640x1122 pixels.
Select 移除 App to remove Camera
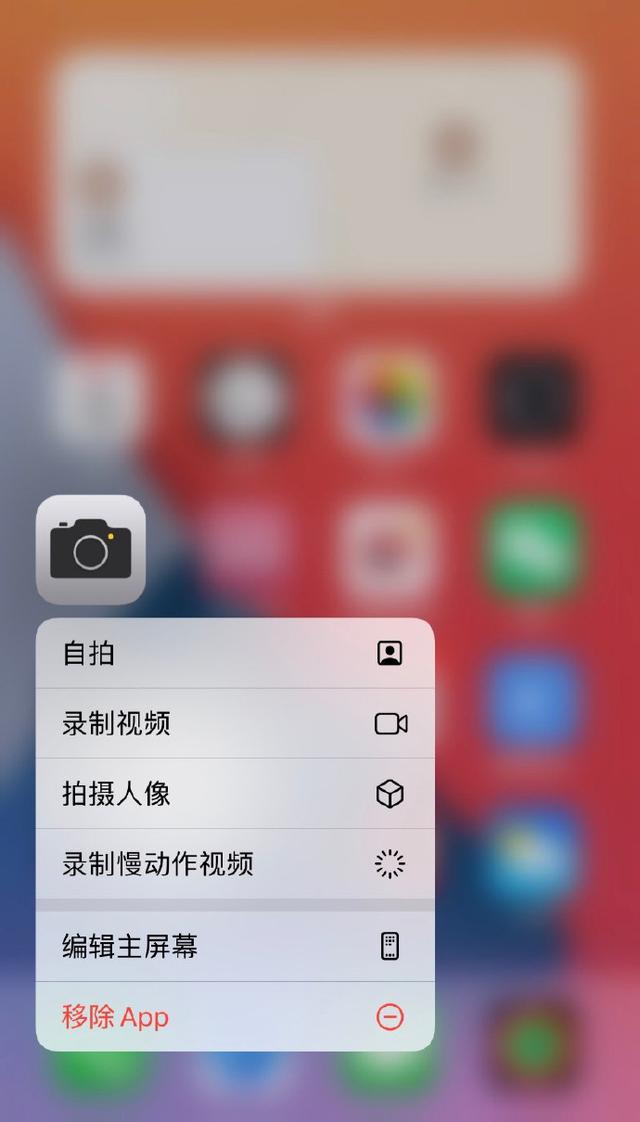point(235,1017)
